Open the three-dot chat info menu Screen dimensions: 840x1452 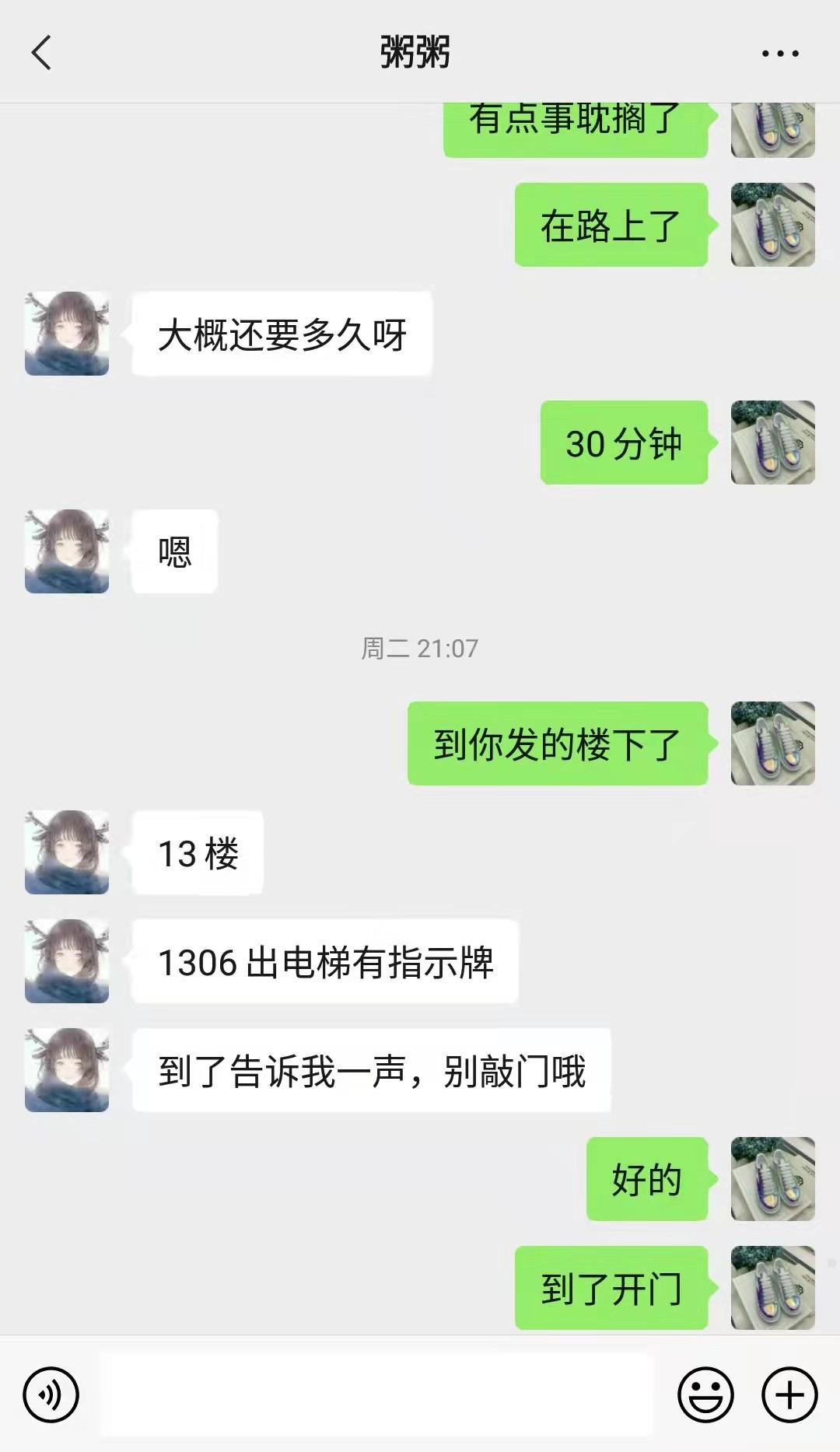tap(779, 54)
